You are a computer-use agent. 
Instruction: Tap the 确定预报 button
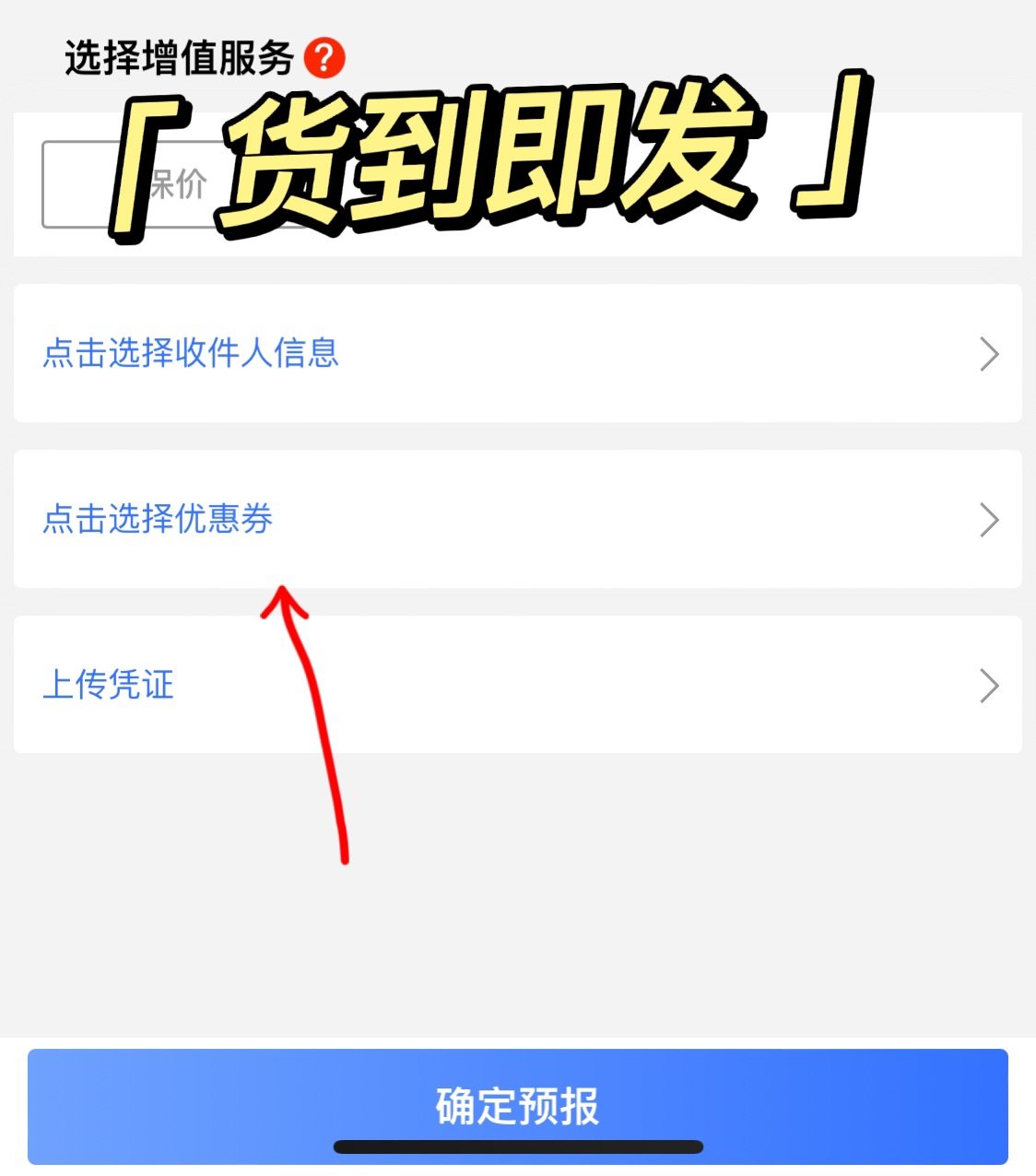pos(517,1105)
